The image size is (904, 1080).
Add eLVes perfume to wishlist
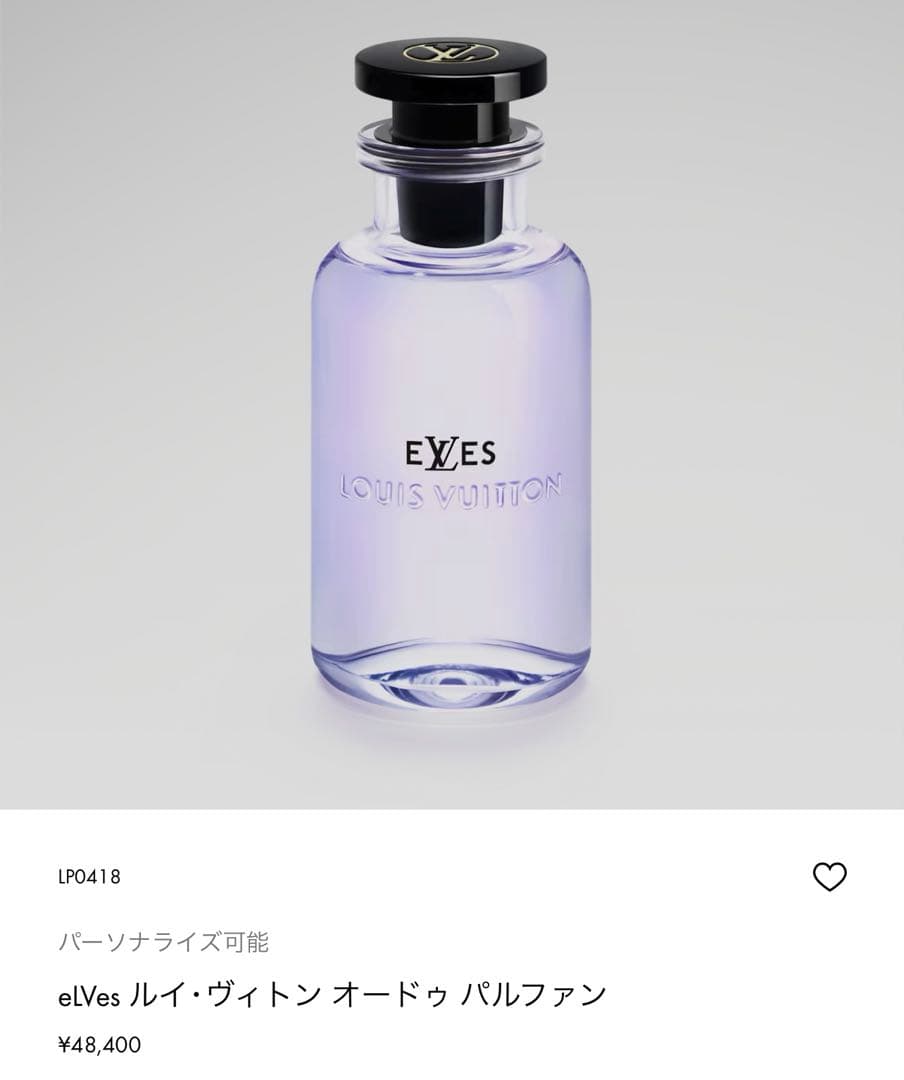[x=829, y=877]
